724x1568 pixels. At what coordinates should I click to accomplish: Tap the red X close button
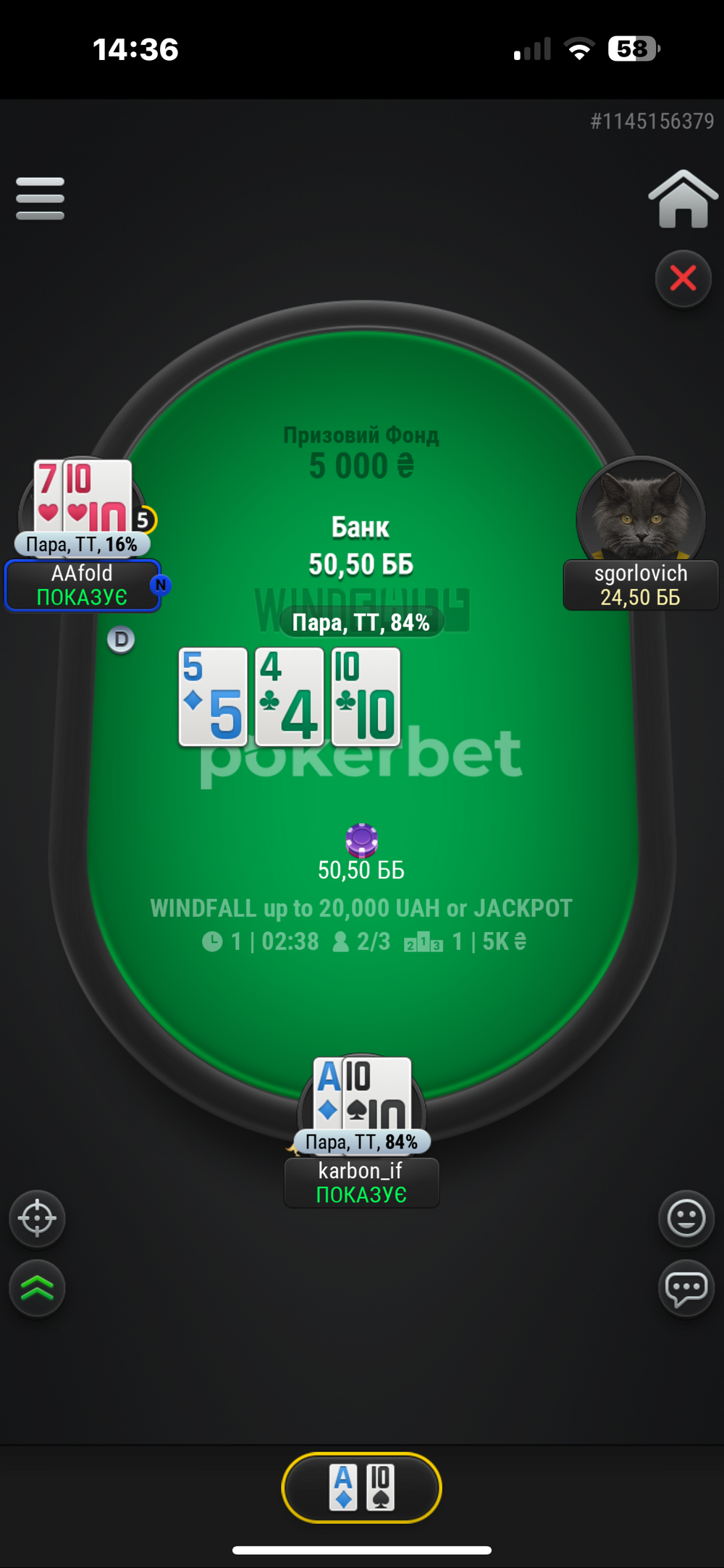click(x=683, y=279)
